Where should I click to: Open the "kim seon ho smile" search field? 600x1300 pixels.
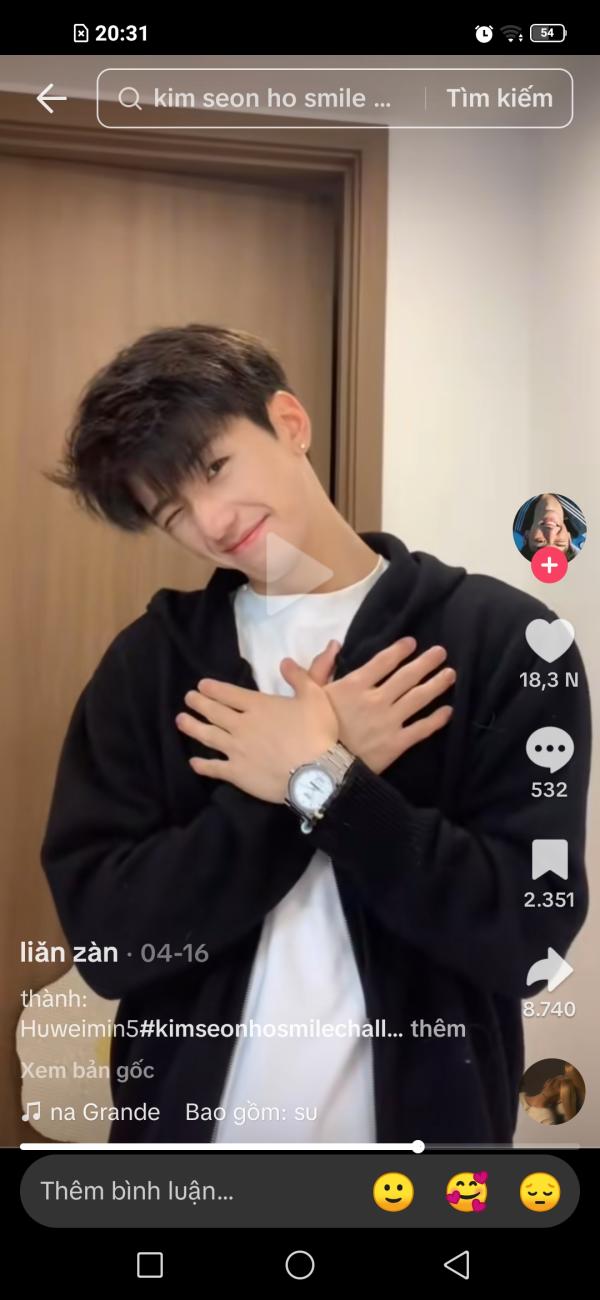(270, 98)
